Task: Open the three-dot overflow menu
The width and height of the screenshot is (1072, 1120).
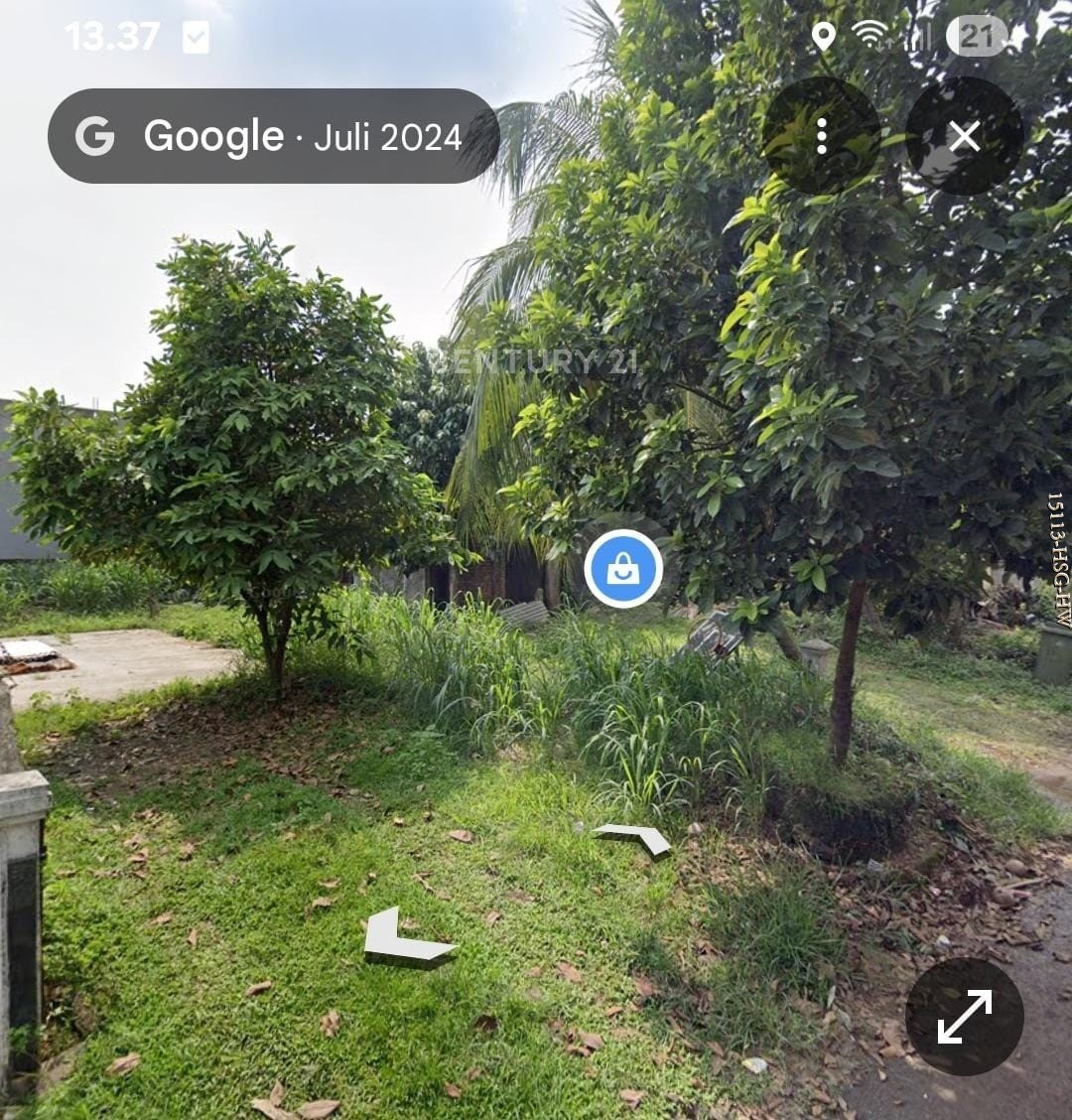Action: click(821, 136)
